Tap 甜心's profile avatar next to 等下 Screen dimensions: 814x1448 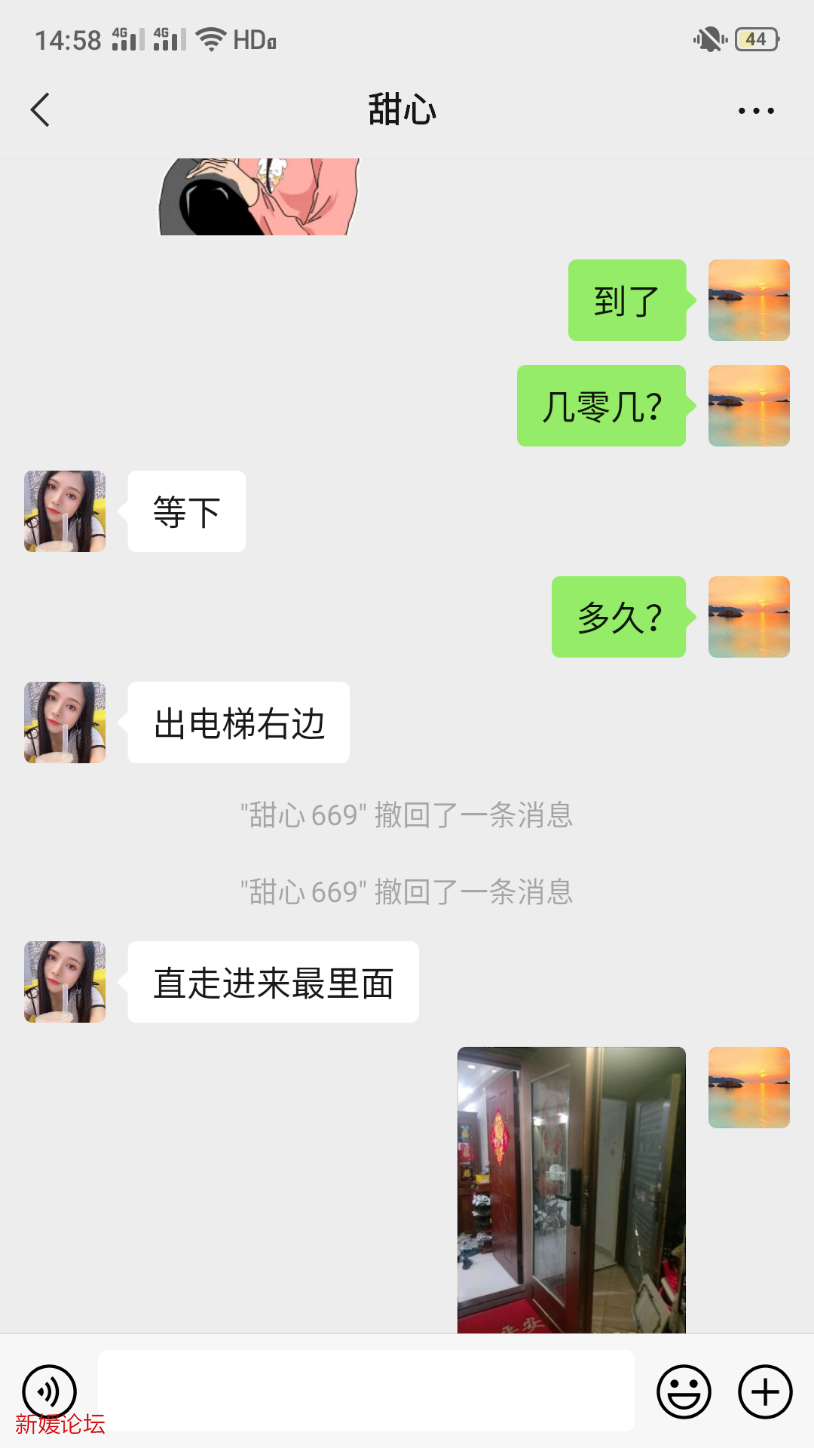coord(64,511)
